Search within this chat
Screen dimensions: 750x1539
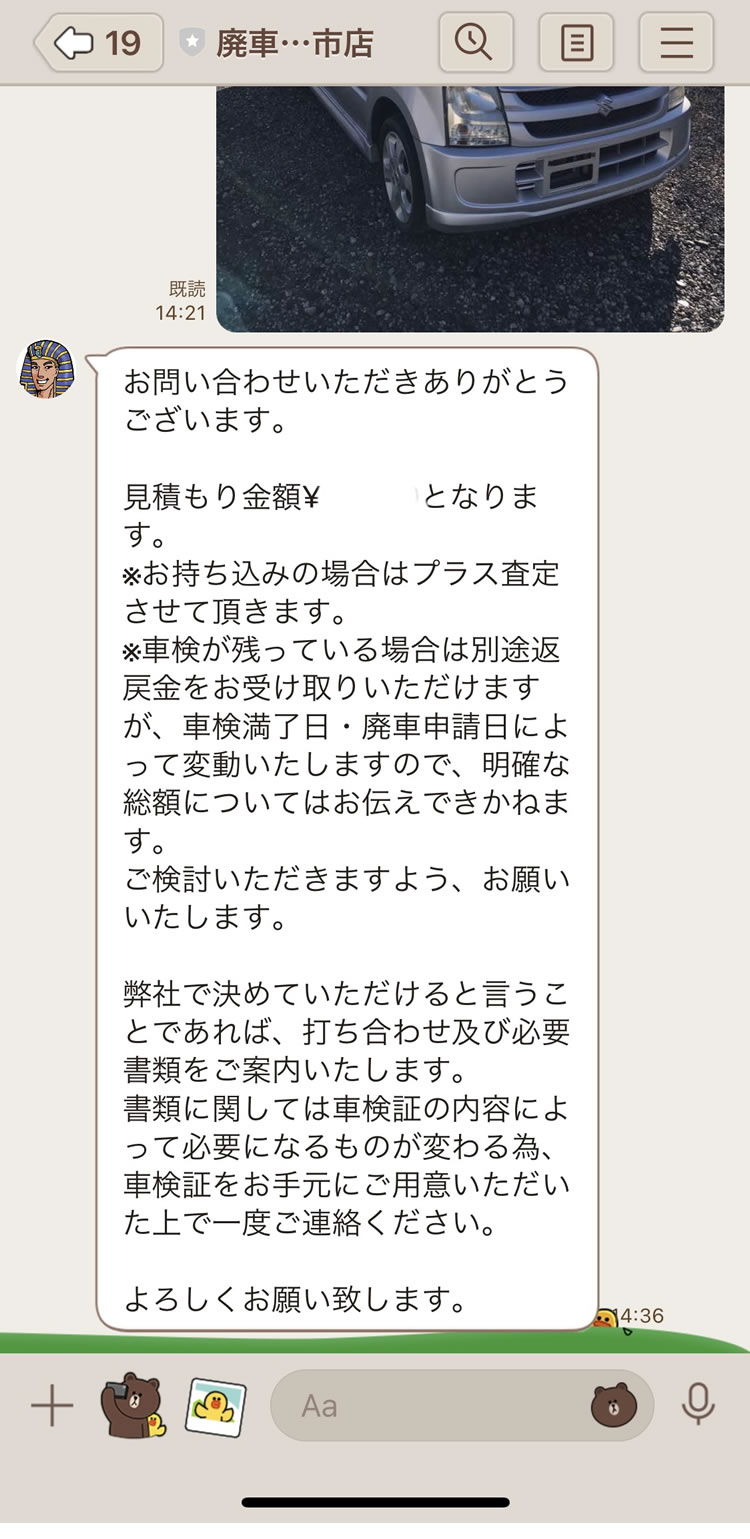pyautogui.click(x=474, y=43)
